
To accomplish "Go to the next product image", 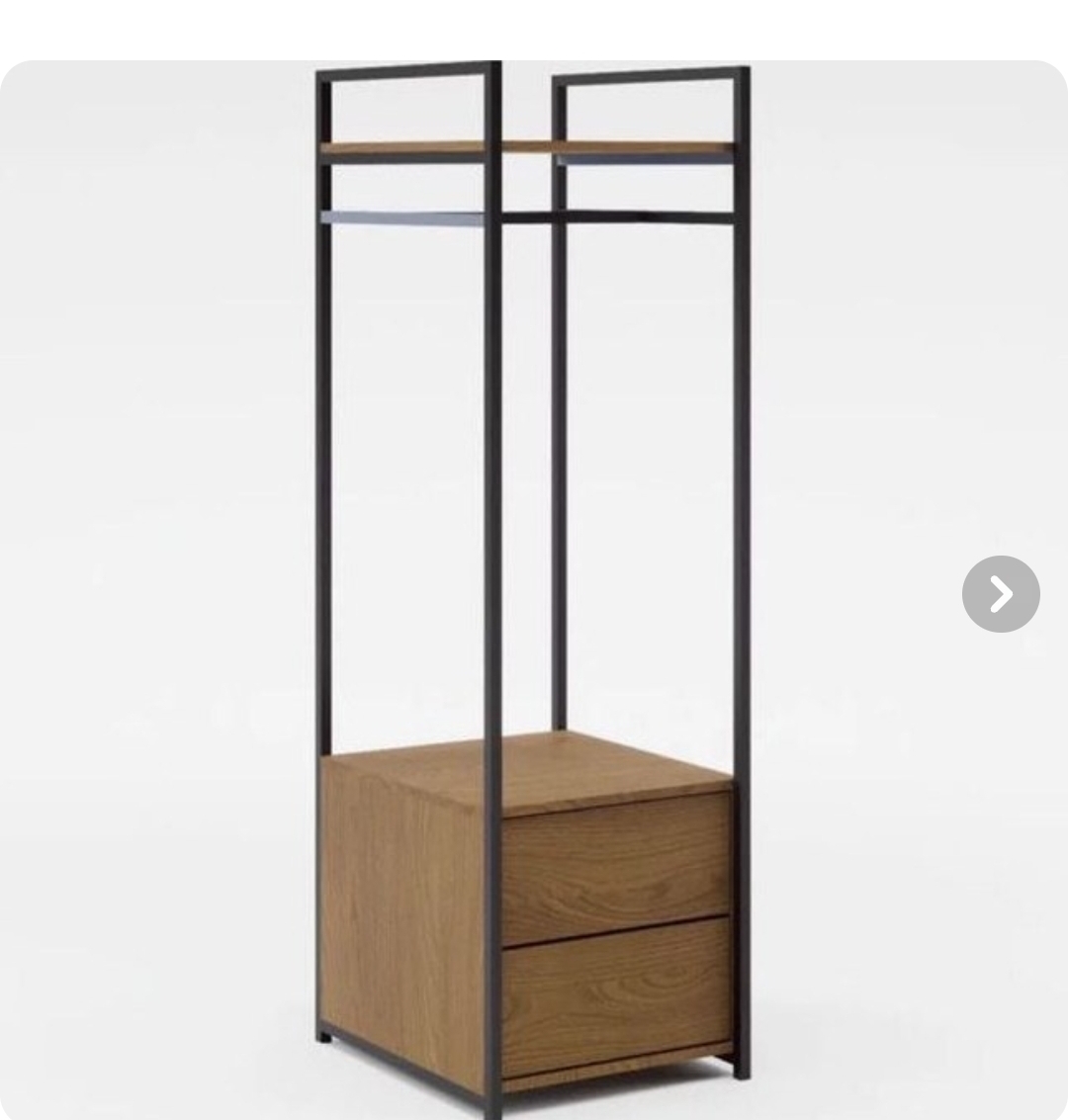I will [1001, 594].
